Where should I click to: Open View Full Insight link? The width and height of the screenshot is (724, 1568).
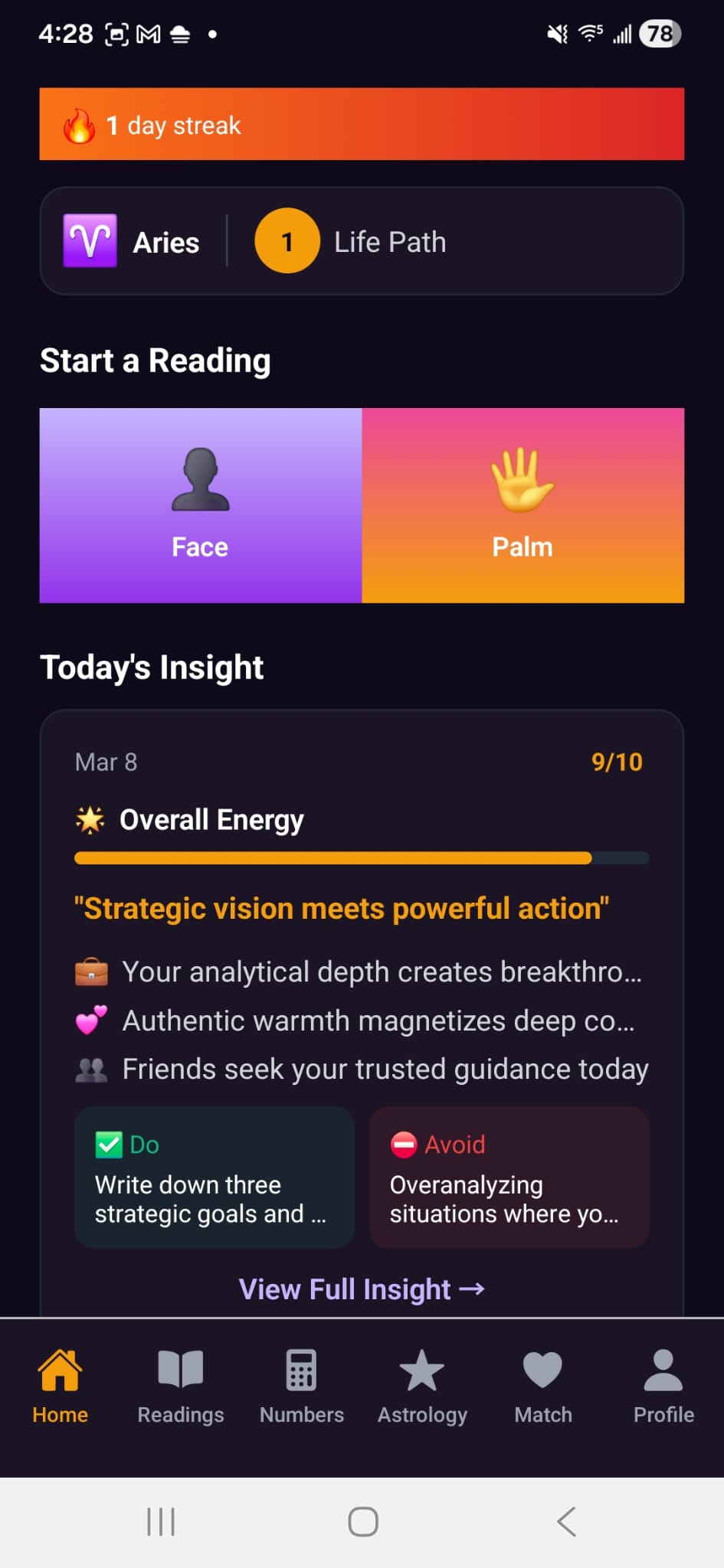[x=362, y=1289]
